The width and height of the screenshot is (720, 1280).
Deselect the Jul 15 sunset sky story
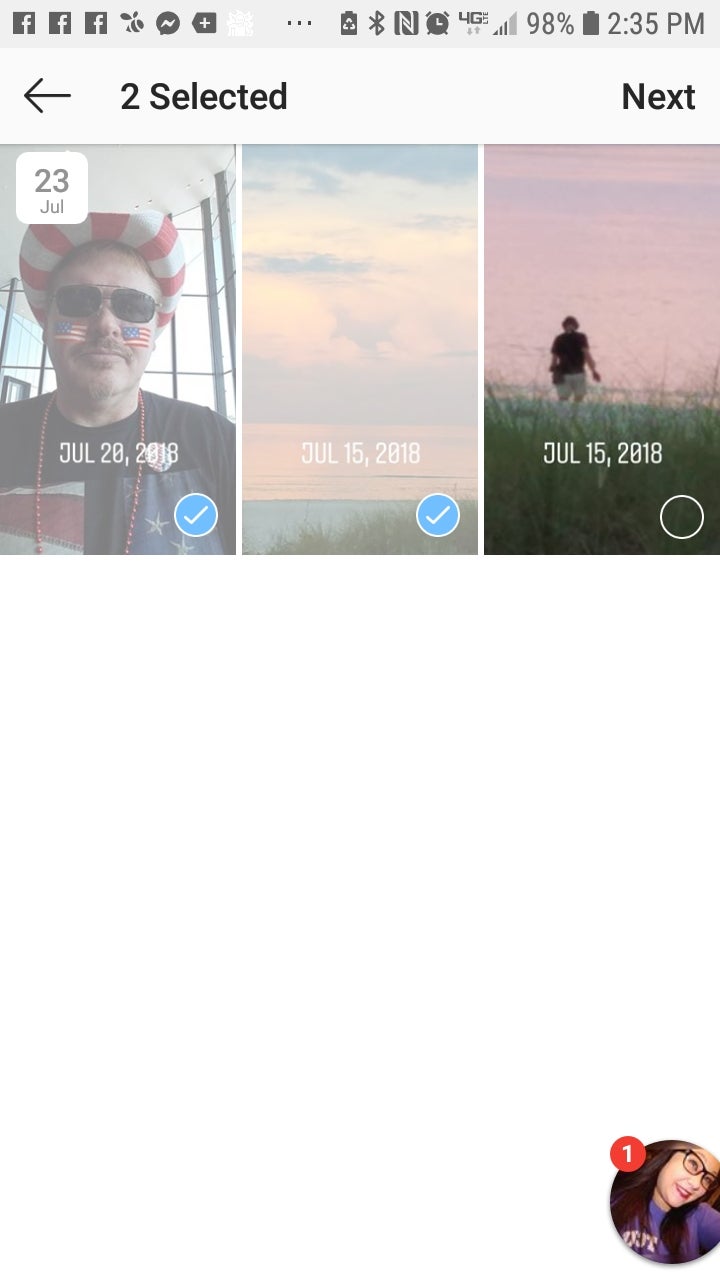[437, 517]
